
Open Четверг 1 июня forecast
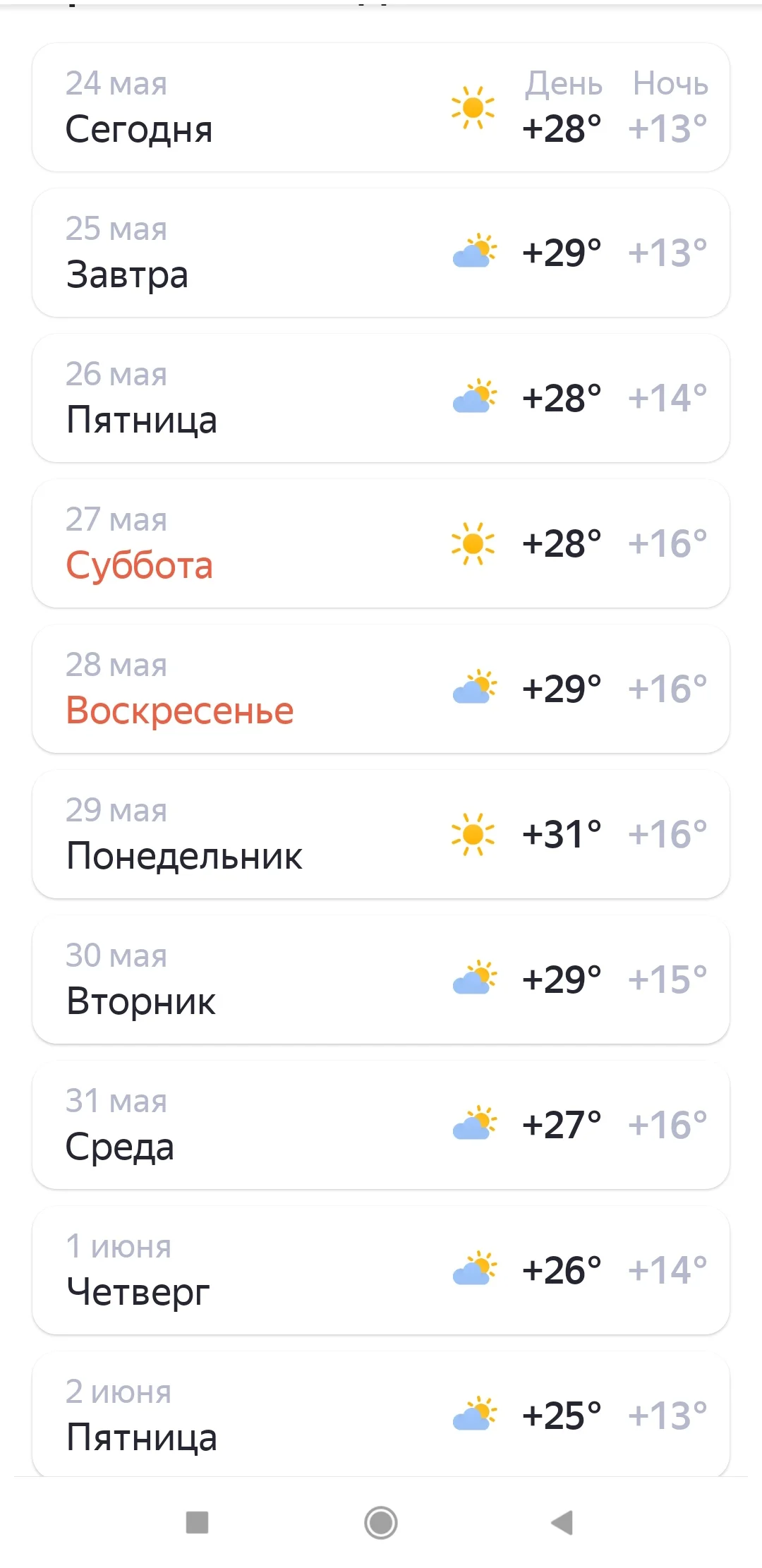click(x=381, y=1270)
